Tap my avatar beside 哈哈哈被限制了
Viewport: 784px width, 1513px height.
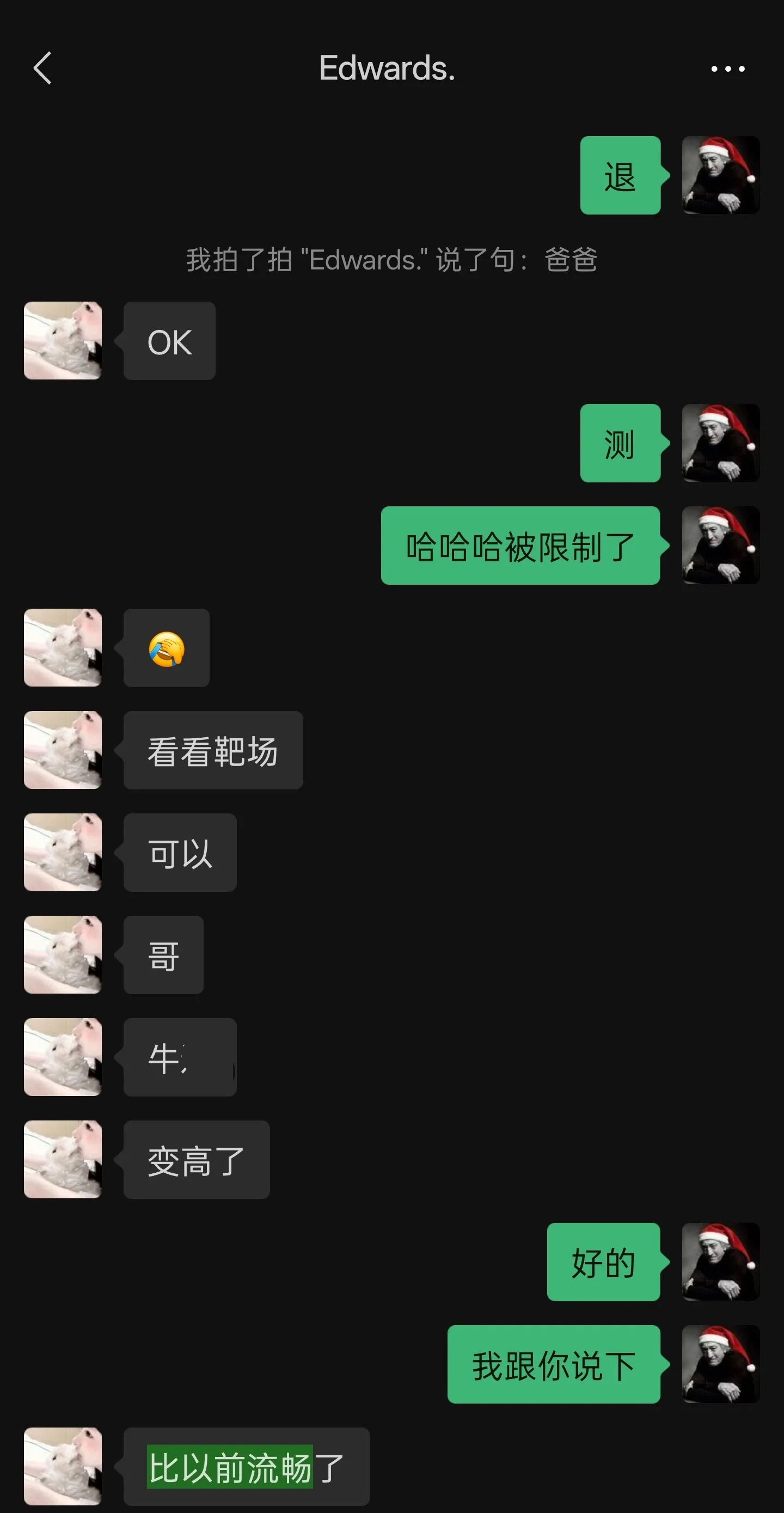(x=721, y=545)
